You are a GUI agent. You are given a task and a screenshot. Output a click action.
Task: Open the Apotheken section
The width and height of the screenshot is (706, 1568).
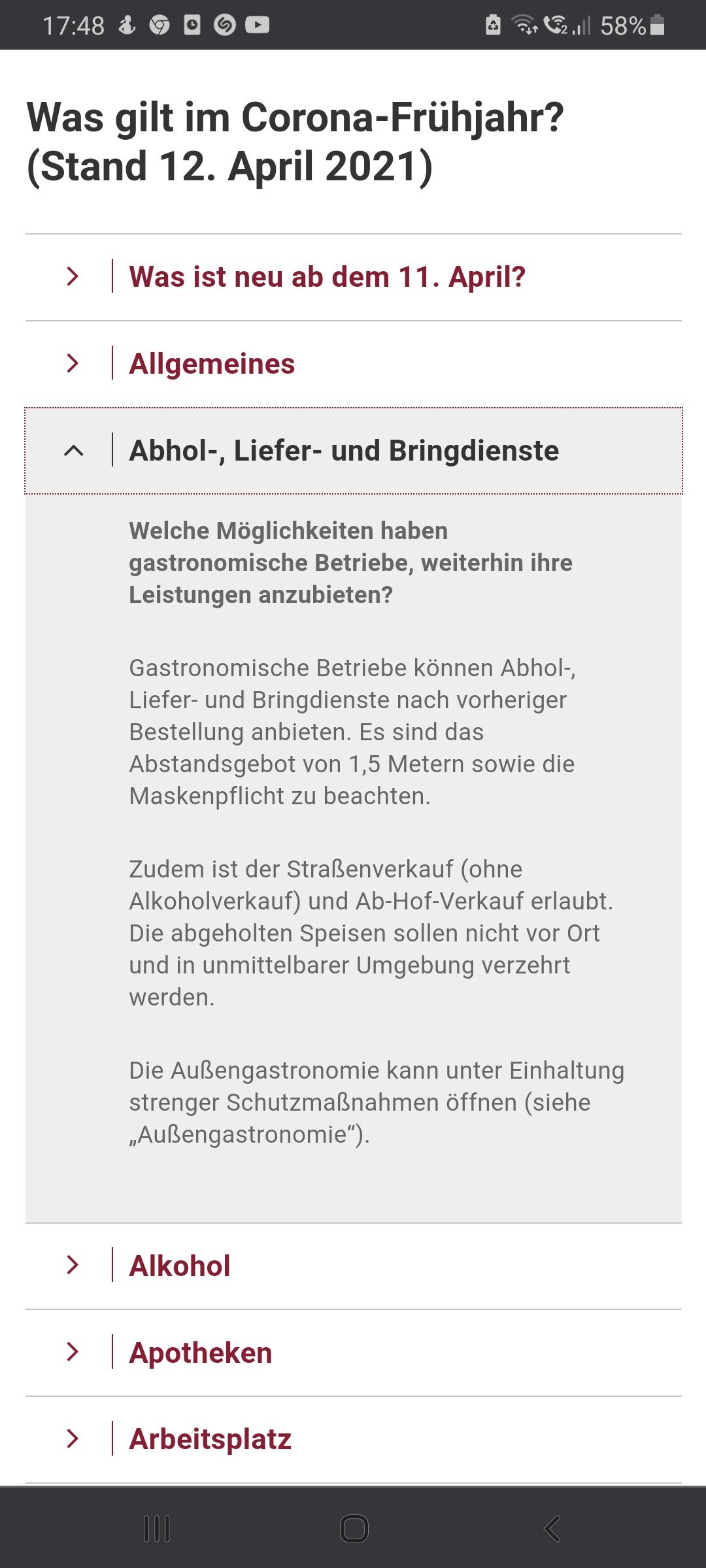pos(353,1353)
